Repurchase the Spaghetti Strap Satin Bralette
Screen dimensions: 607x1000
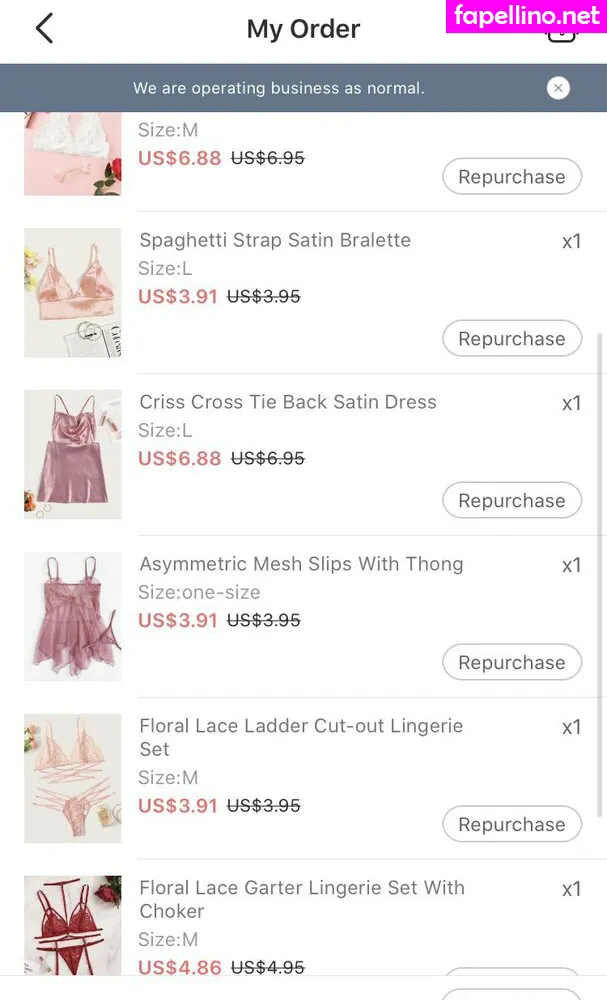click(511, 339)
